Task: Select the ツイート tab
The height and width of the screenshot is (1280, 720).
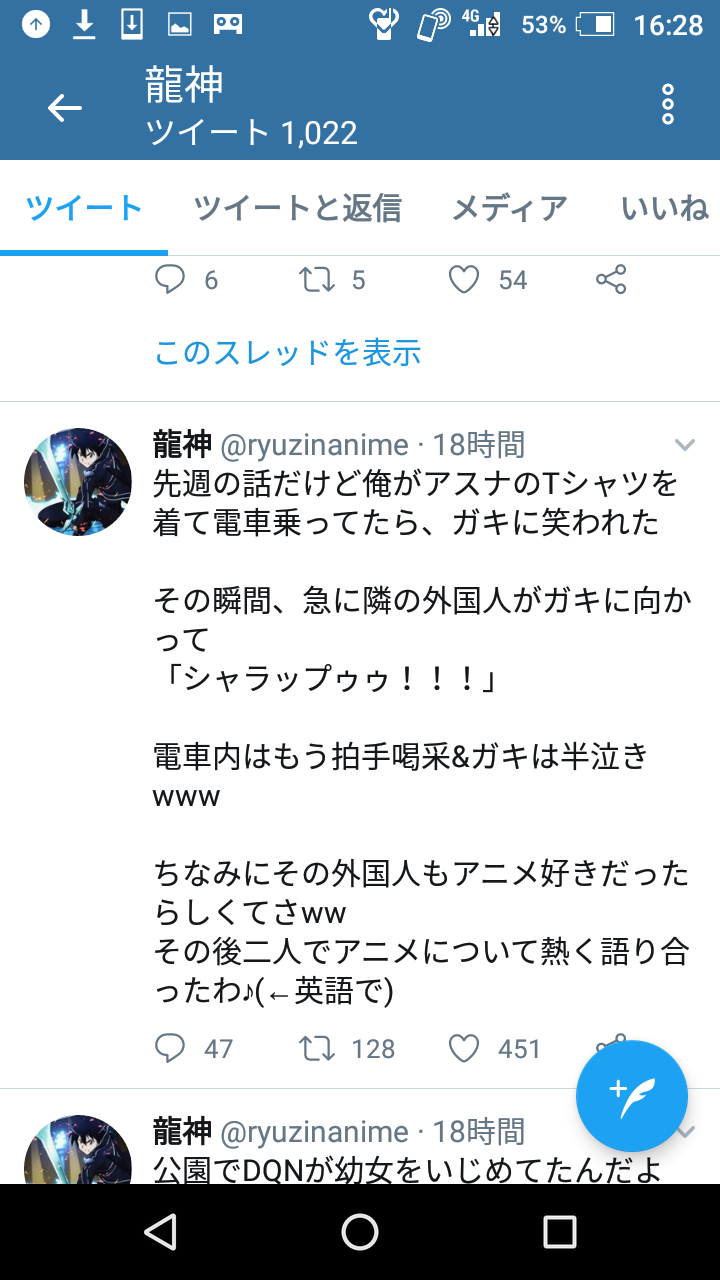Action: pos(84,208)
